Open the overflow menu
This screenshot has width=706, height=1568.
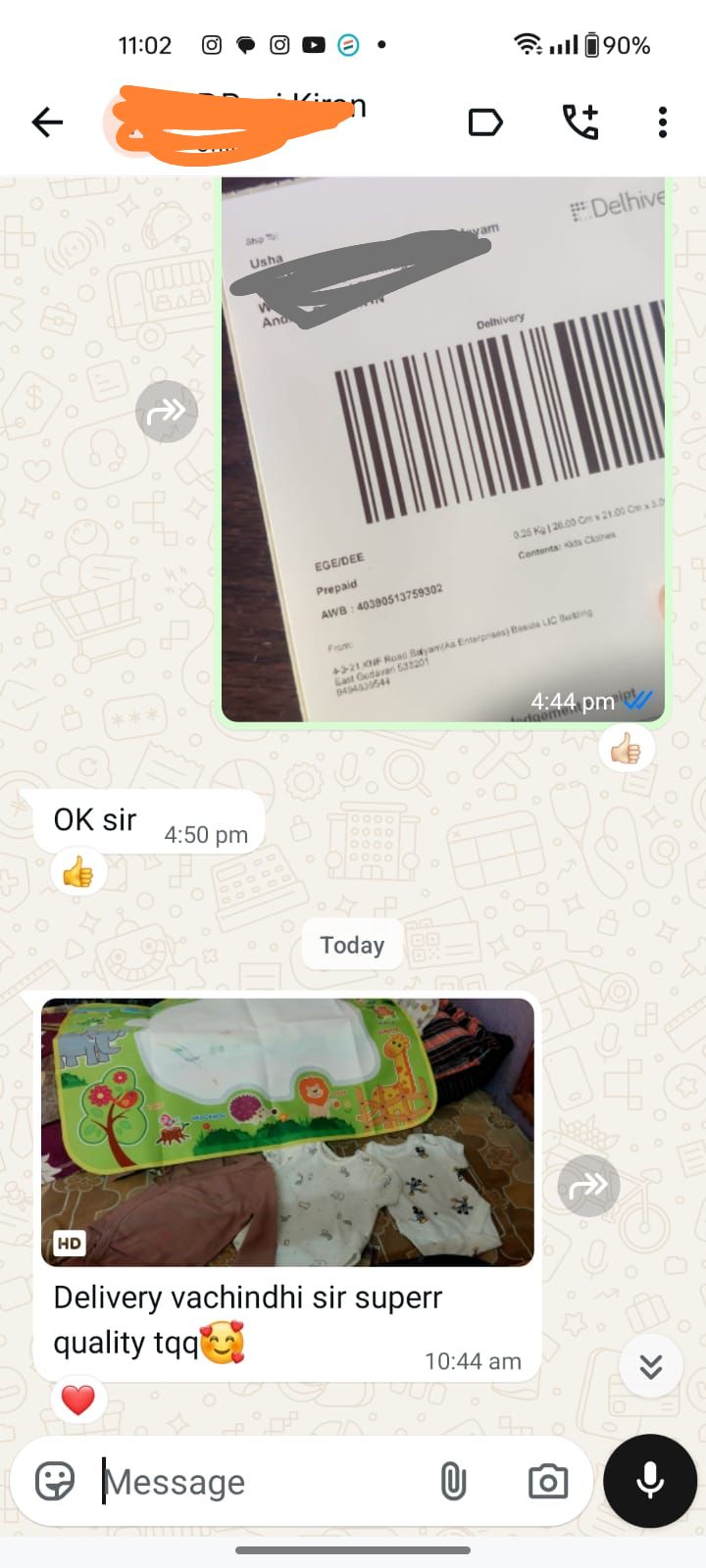(x=663, y=122)
